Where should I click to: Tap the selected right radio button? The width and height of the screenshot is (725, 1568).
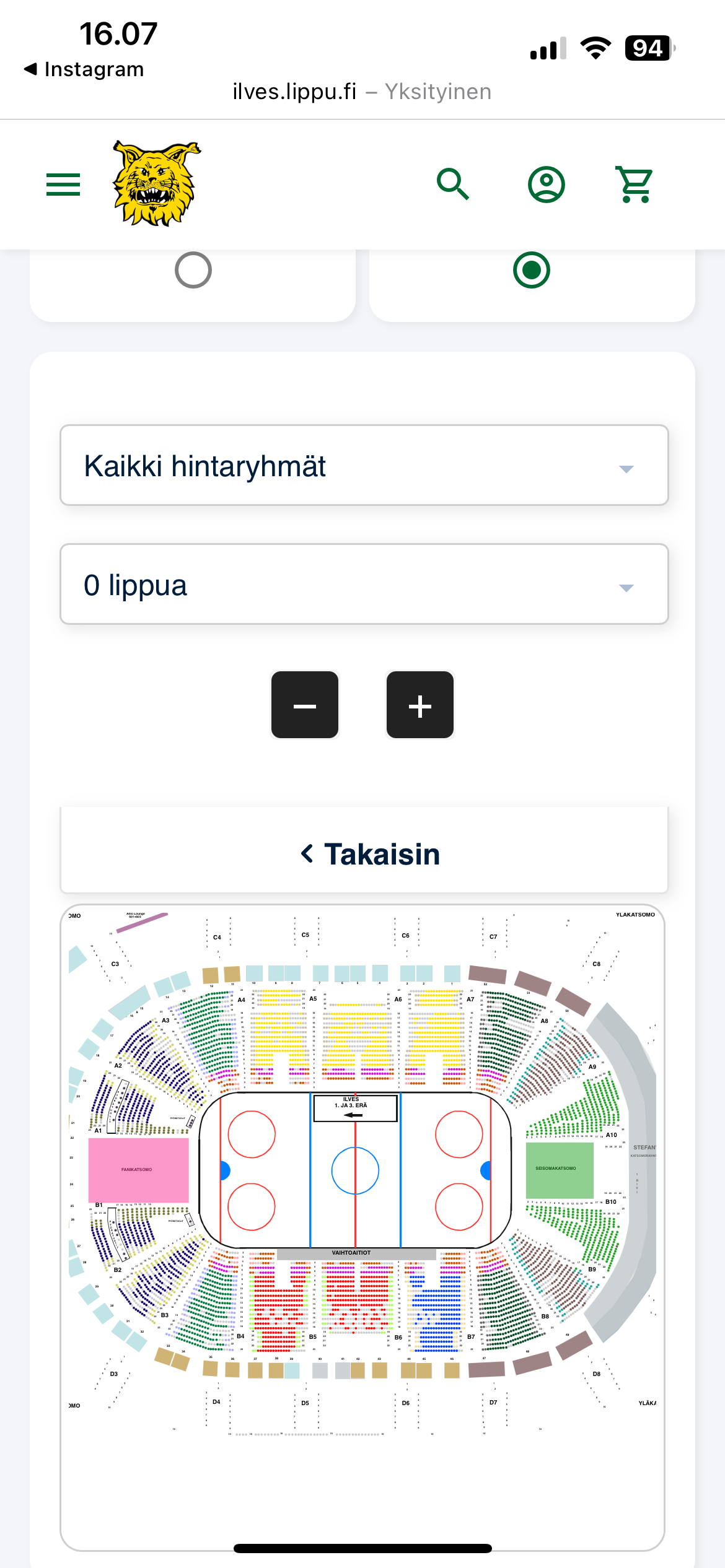tap(531, 271)
